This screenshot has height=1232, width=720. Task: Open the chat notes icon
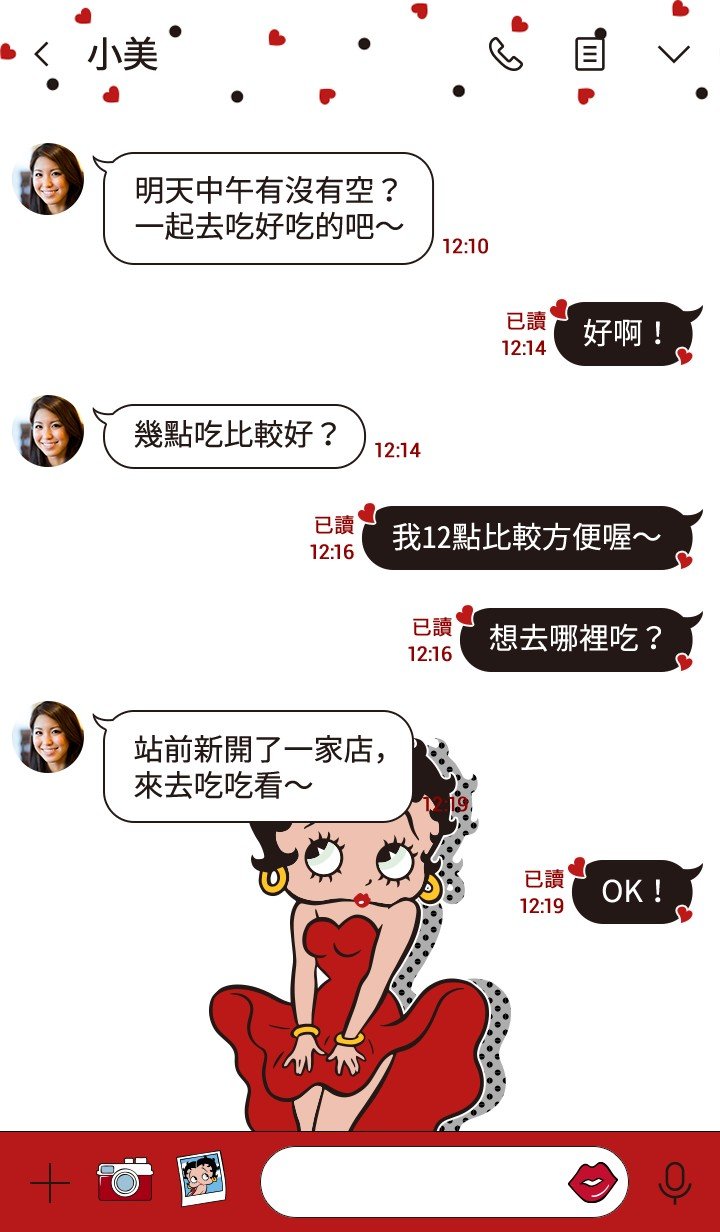coord(590,54)
